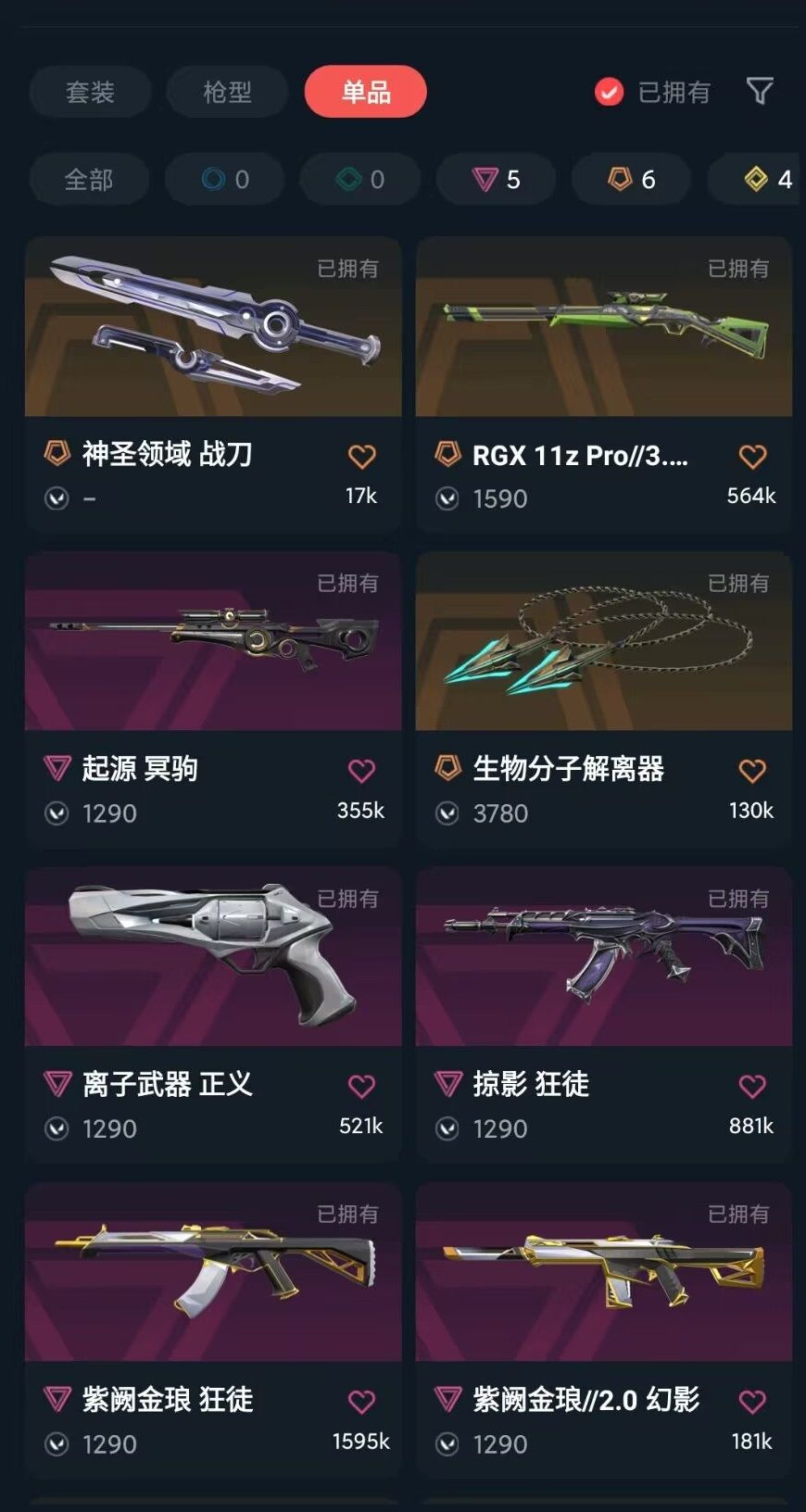Filter by the orange tier chip showing 6
Viewport: 806px width, 1512px height.
632,179
